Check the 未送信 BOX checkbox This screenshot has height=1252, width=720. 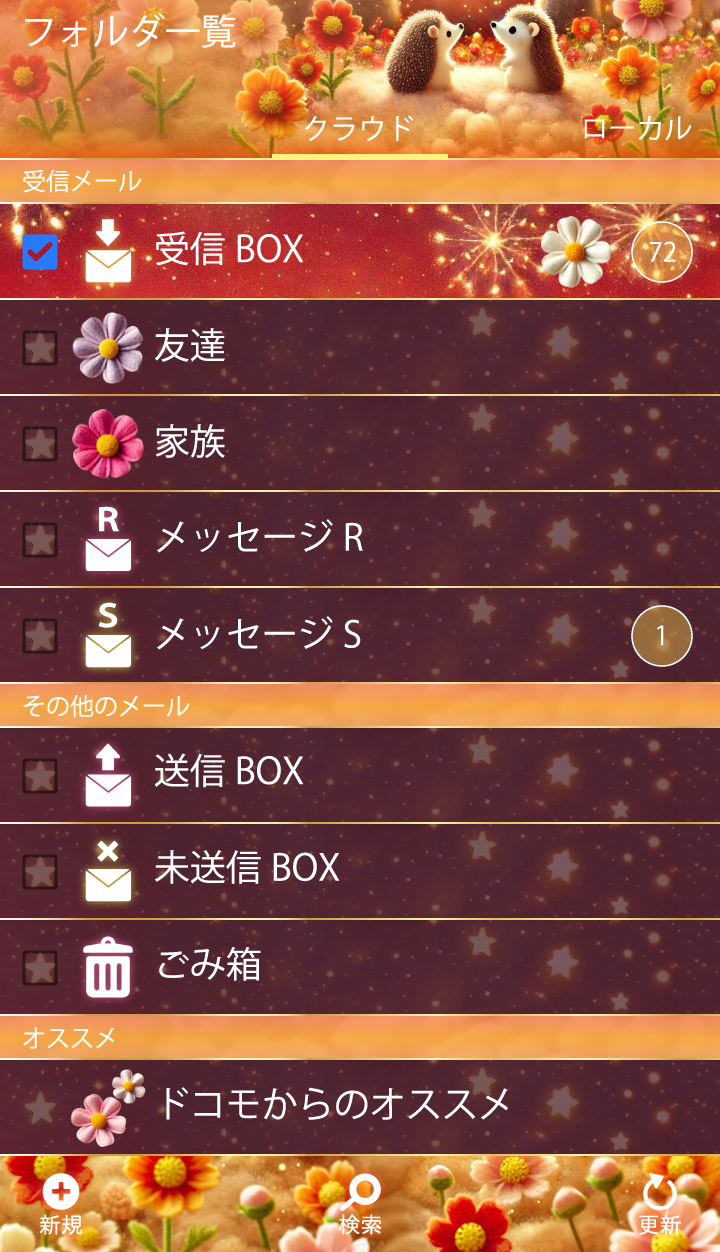pos(40,870)
